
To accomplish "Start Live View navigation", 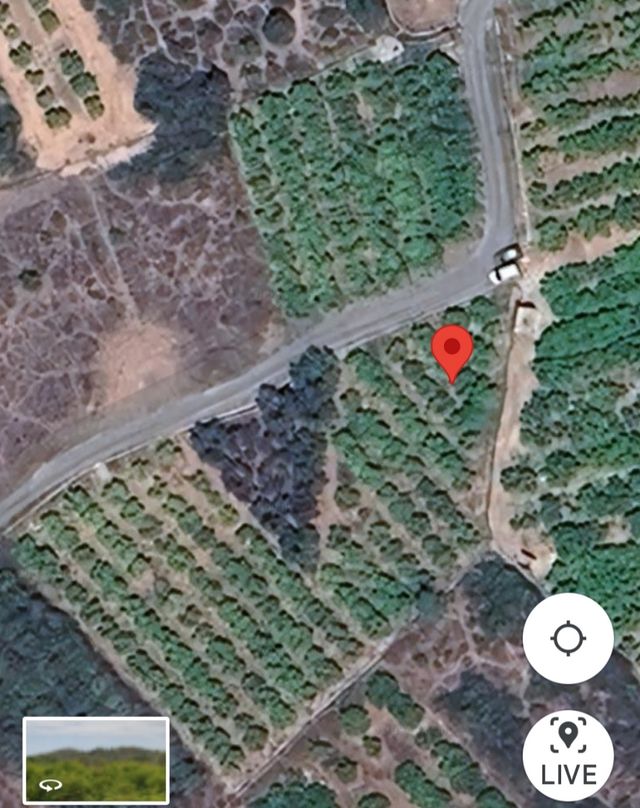I will (x=568, y=752).
